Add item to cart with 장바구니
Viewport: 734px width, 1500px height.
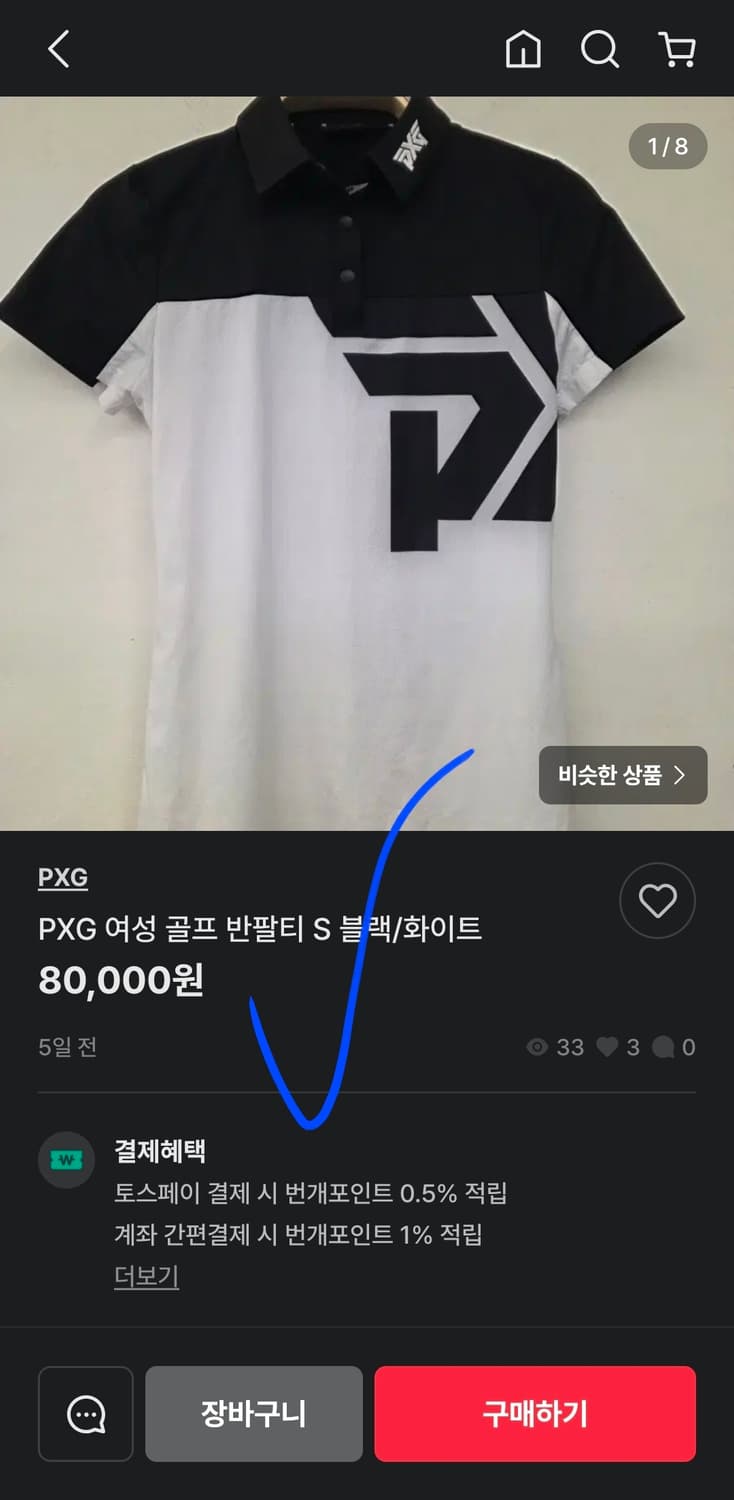(253, 1414)
